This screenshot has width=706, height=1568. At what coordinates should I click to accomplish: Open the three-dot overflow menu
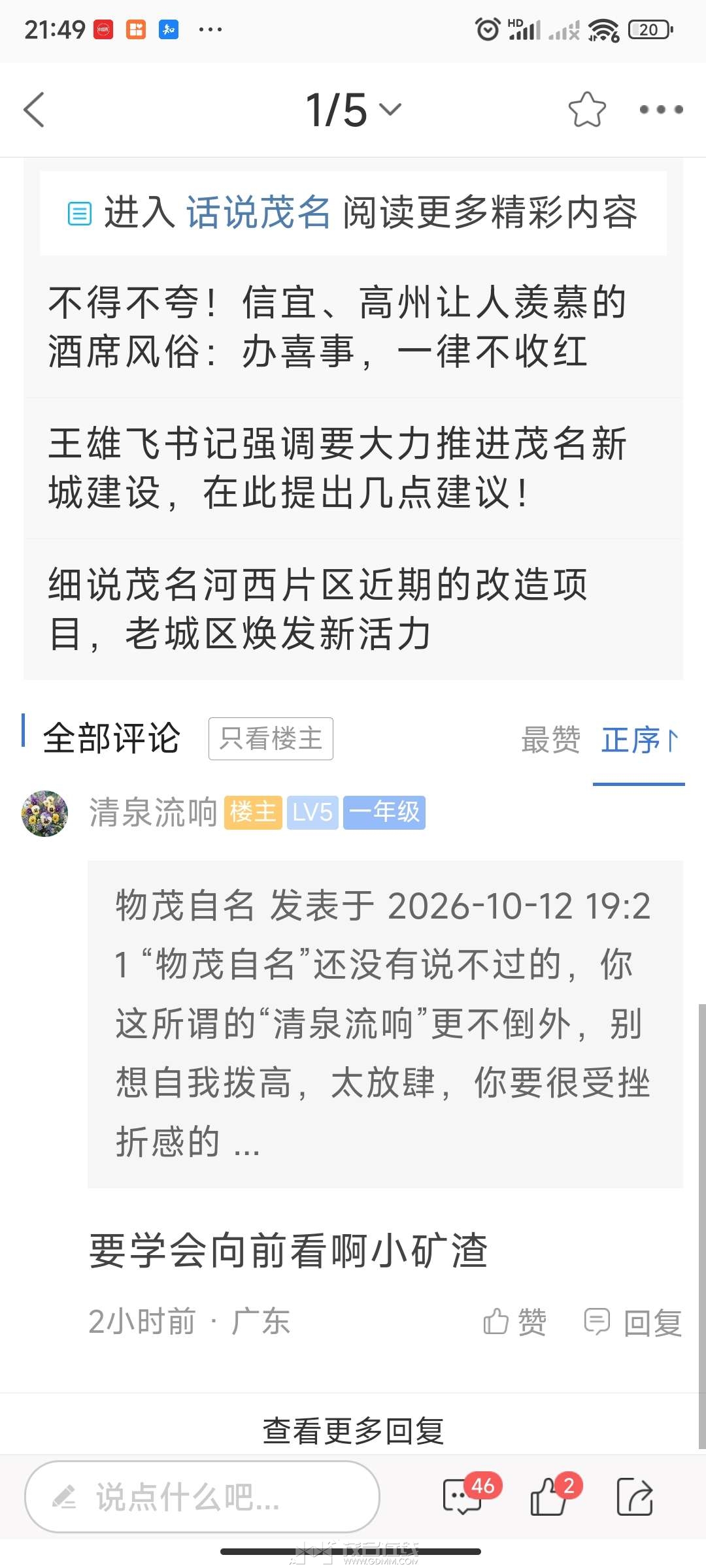pyautogui.click(x=661, y=110)
